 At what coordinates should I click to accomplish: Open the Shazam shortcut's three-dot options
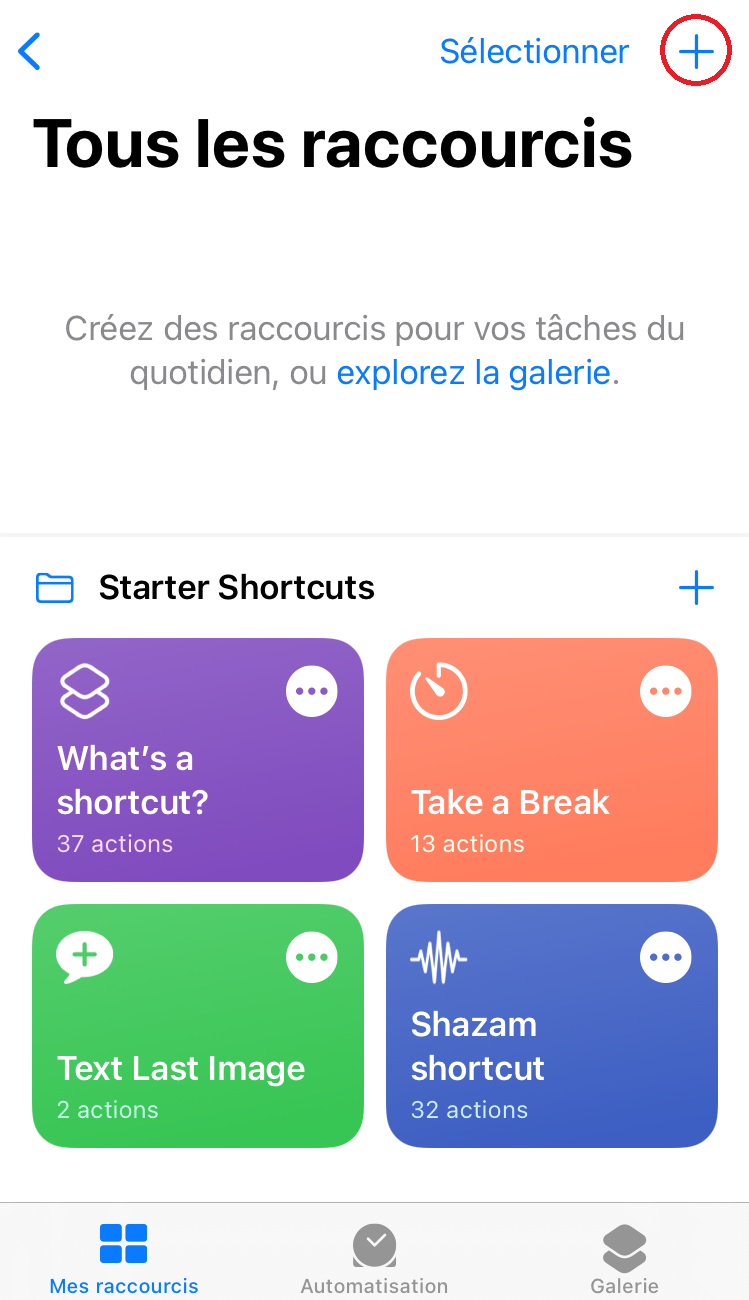pos(666,957)
